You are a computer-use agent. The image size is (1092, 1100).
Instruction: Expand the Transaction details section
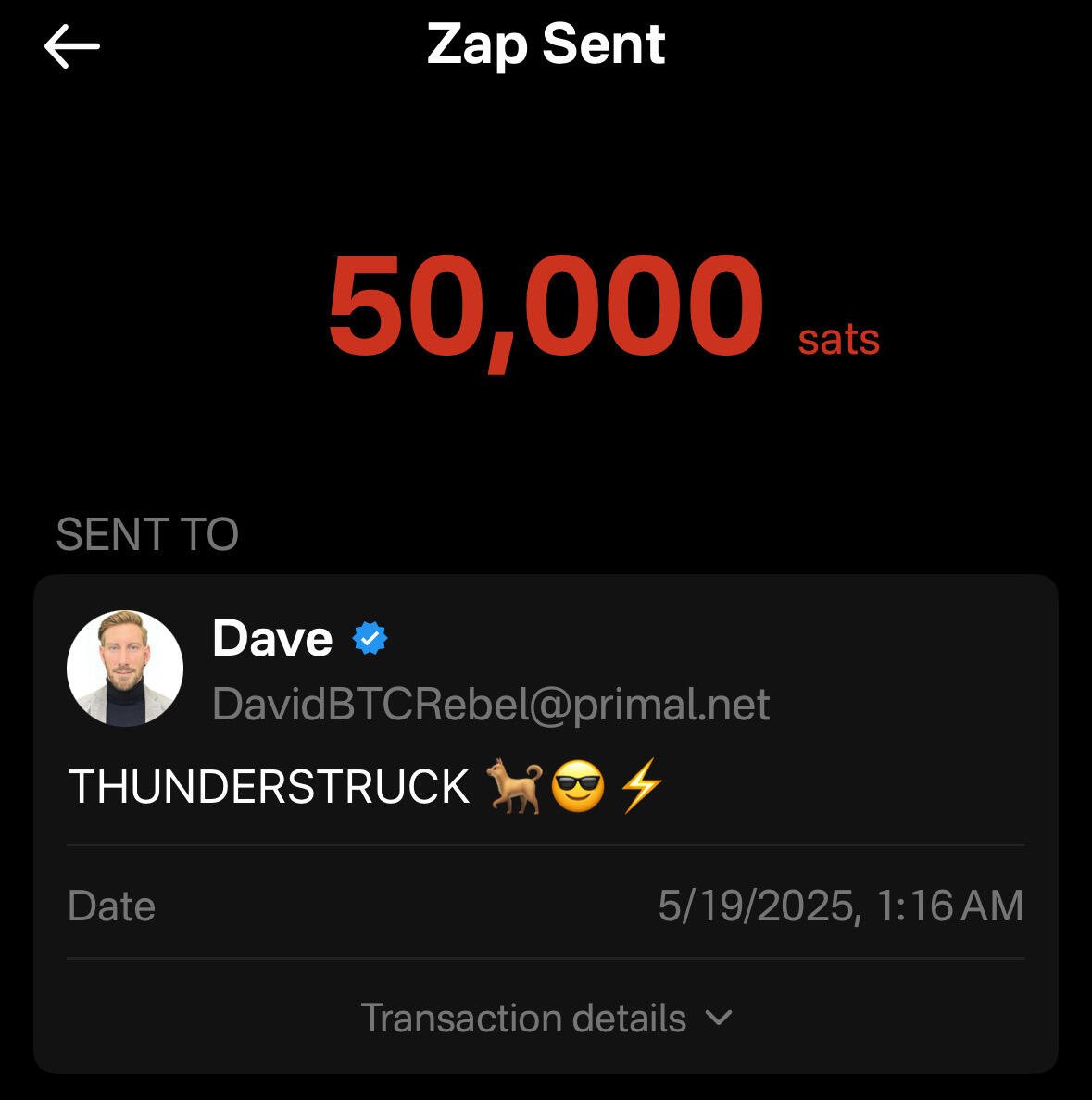coord(546,1018)
